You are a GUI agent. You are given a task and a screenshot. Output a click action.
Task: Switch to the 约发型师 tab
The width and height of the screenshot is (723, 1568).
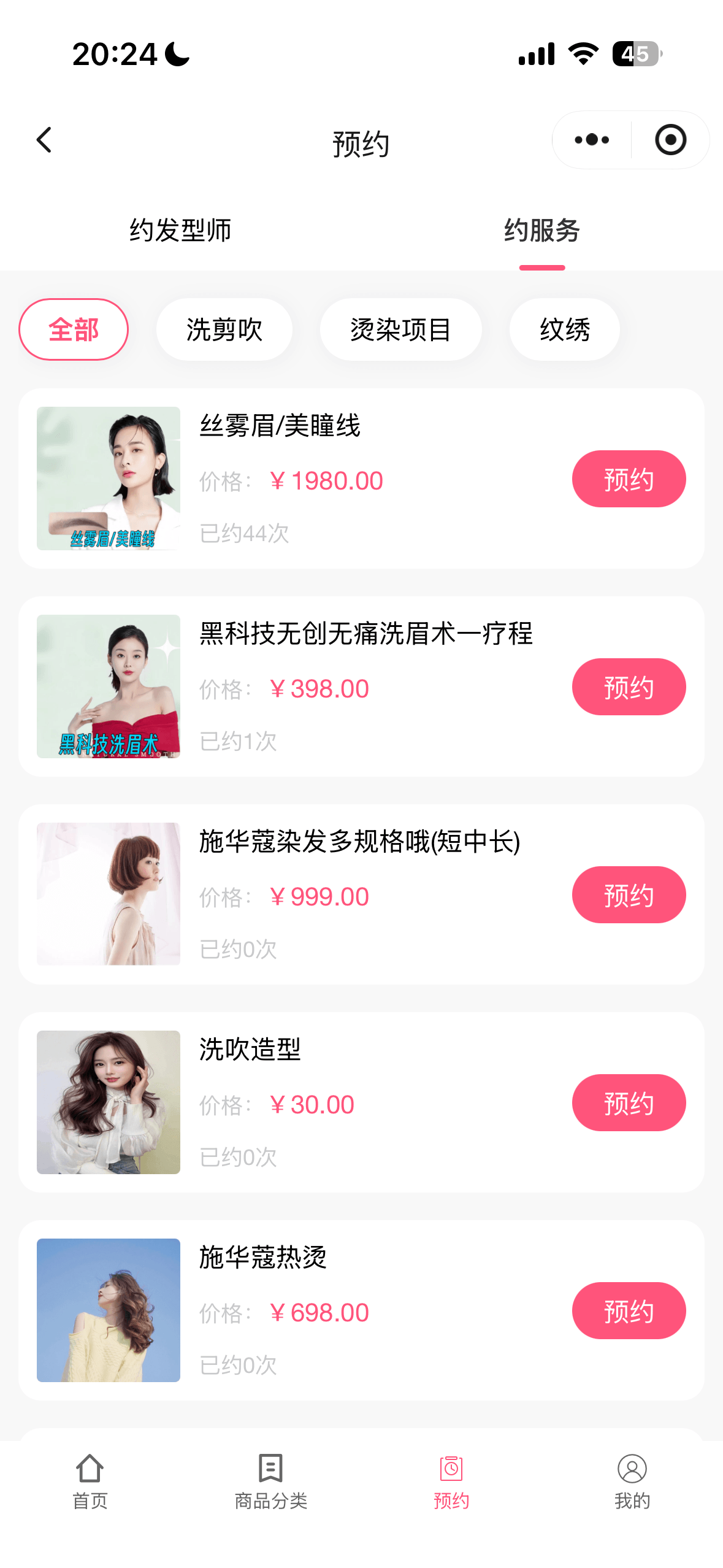[x=180, y=231]
